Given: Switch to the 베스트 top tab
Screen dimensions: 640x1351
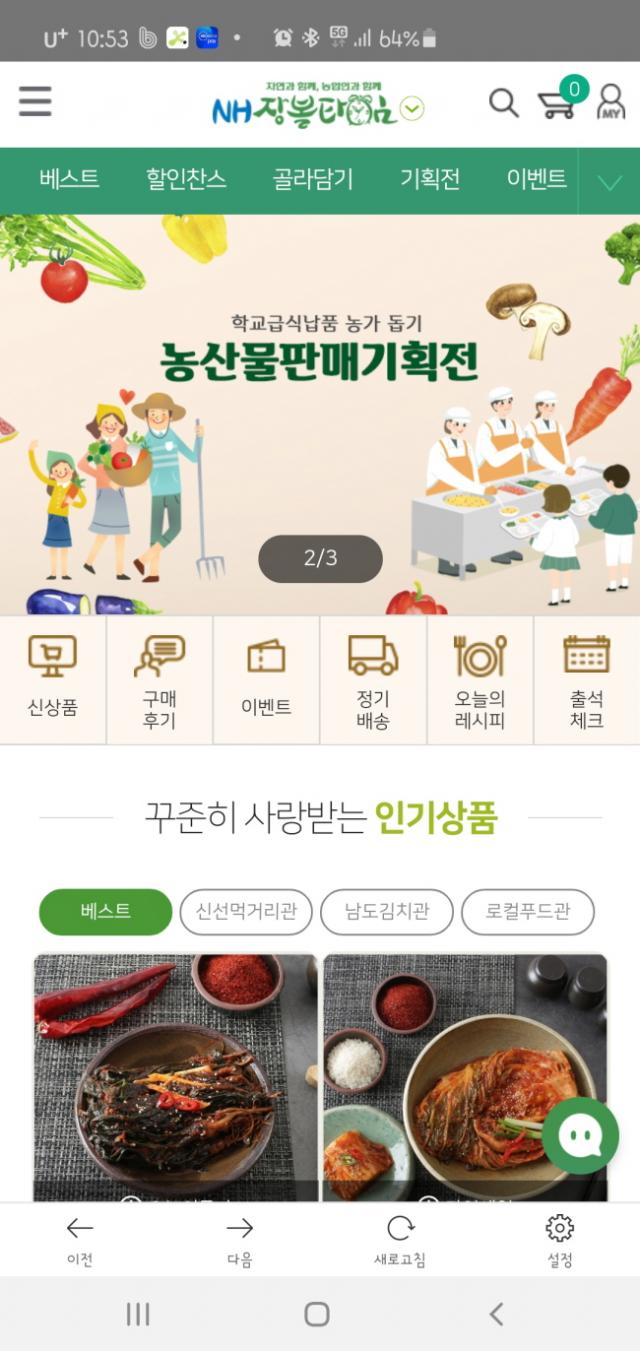Looking at the screenshot, I should (69, 180).
